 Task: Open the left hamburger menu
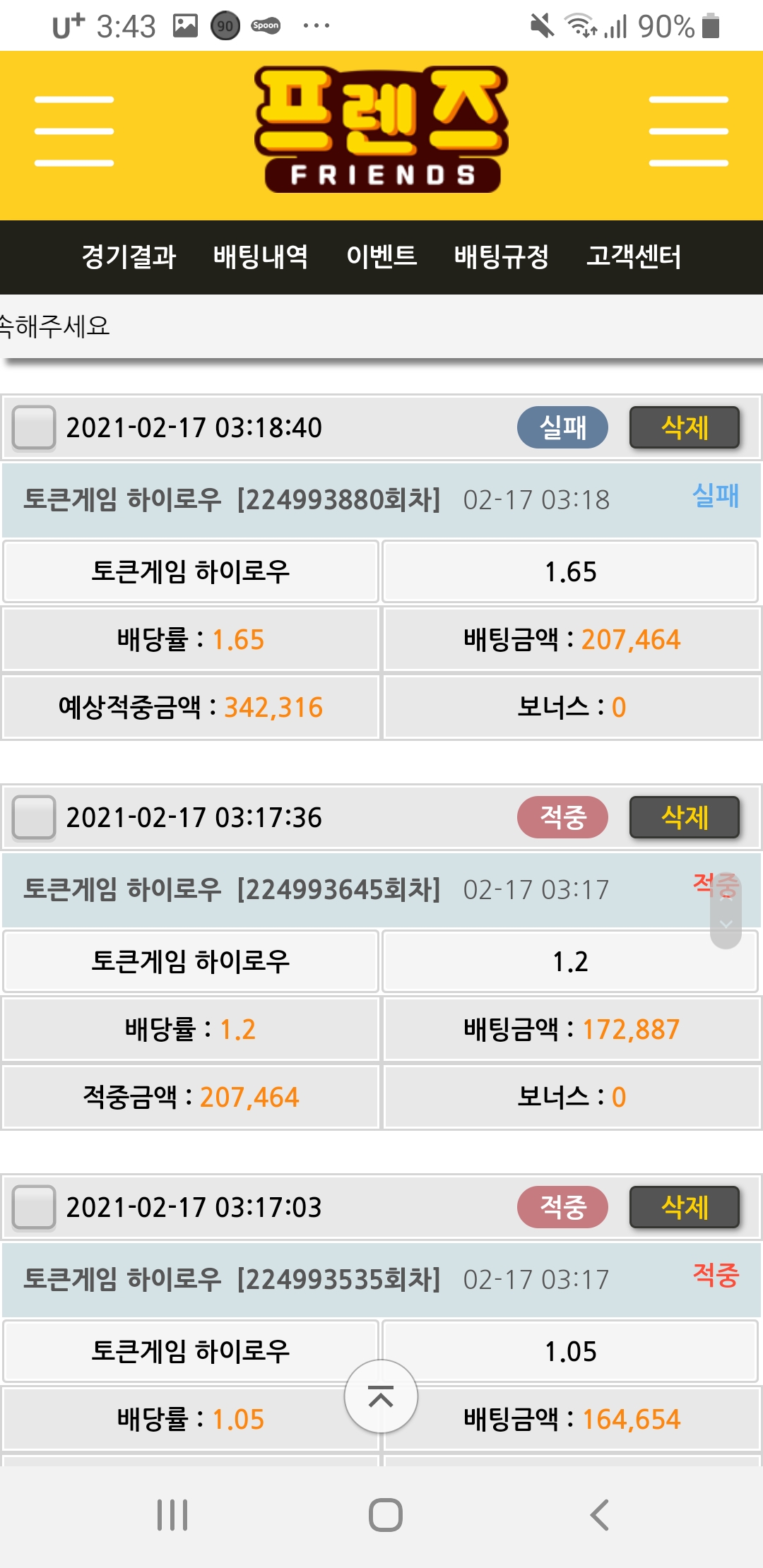74,131
